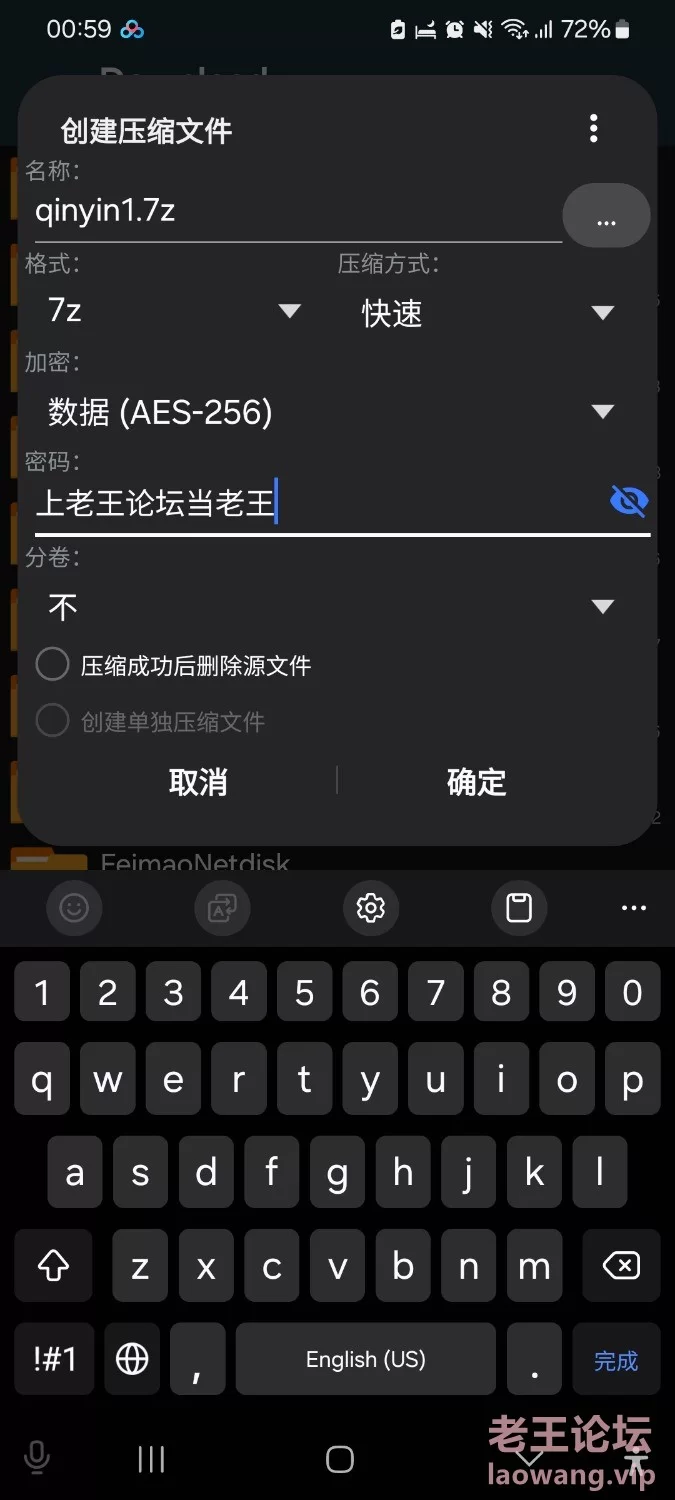This screenshot has width=675, height=1500.
Task: Change the AES-256 encryption option
Action: (331, 412)
